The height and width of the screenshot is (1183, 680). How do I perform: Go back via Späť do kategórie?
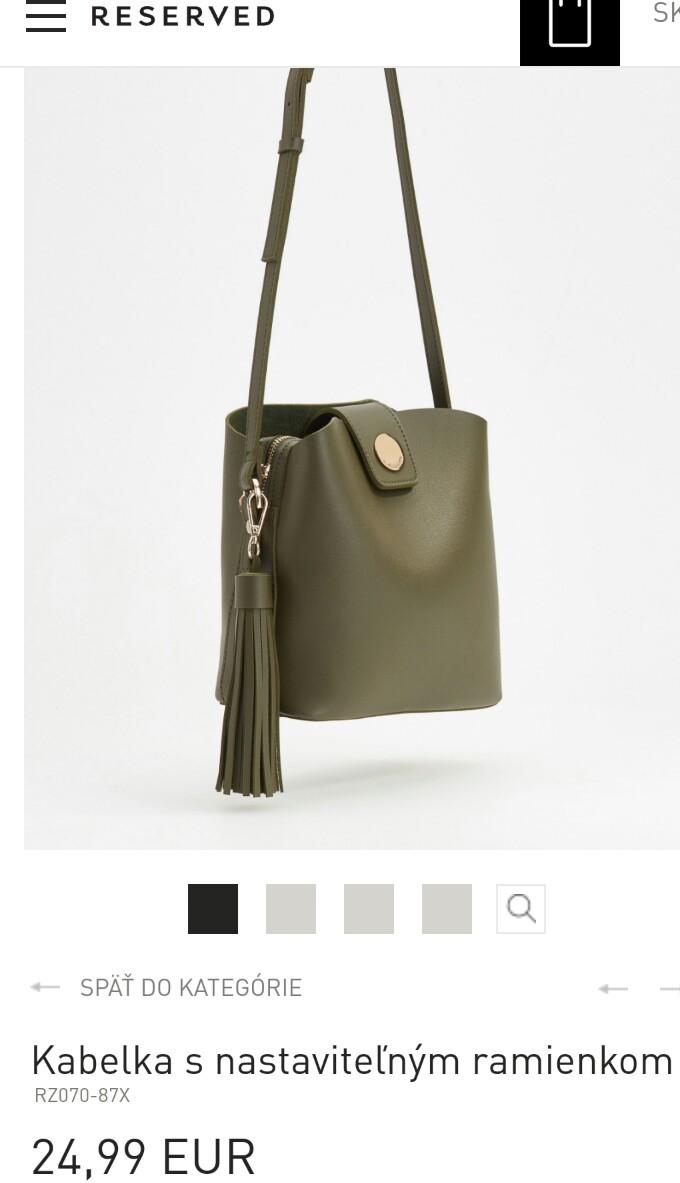[x=190, y=988]
